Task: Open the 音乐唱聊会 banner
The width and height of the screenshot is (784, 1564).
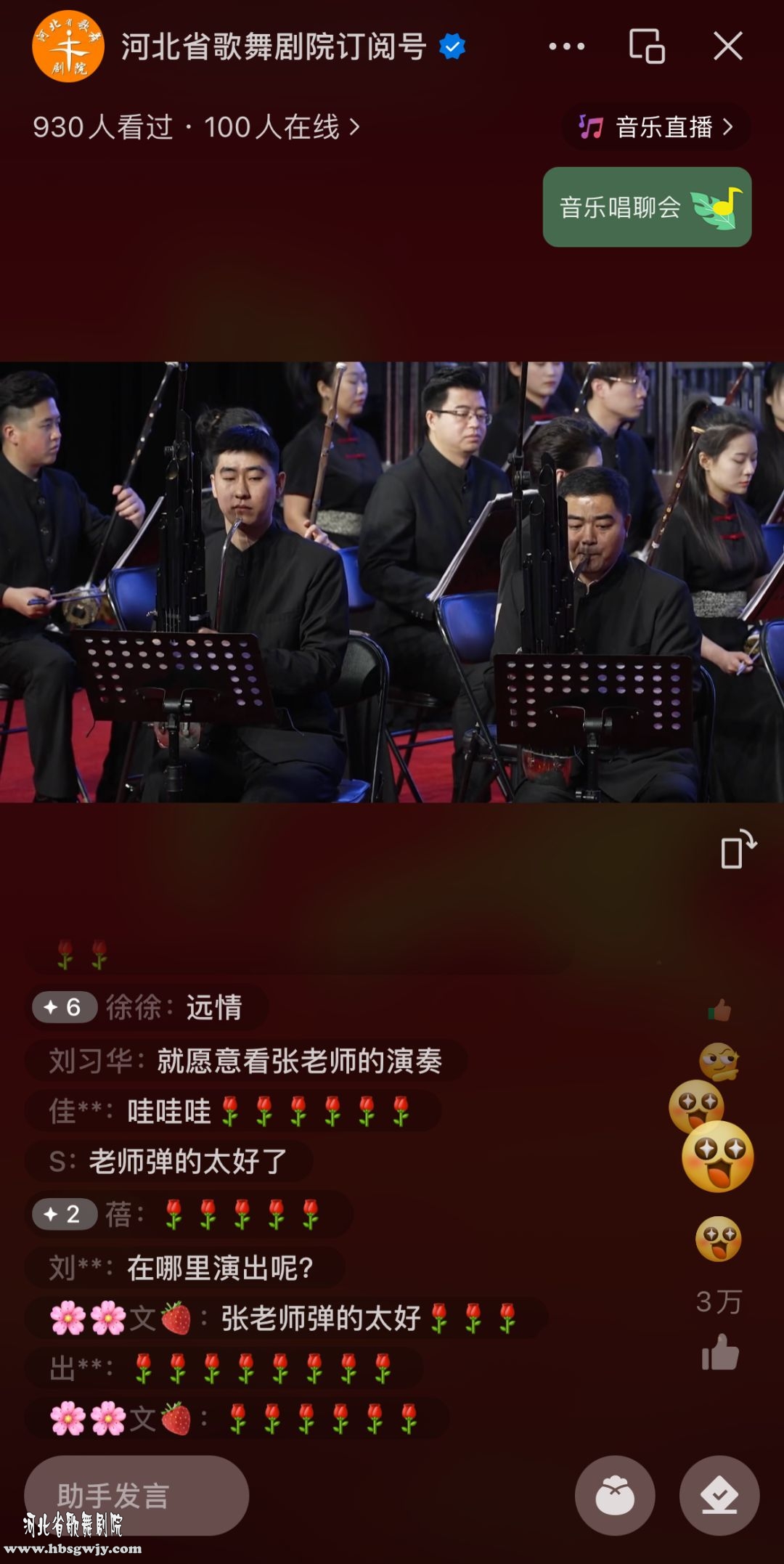Action: pyautogui.click(x=646, y=208)
